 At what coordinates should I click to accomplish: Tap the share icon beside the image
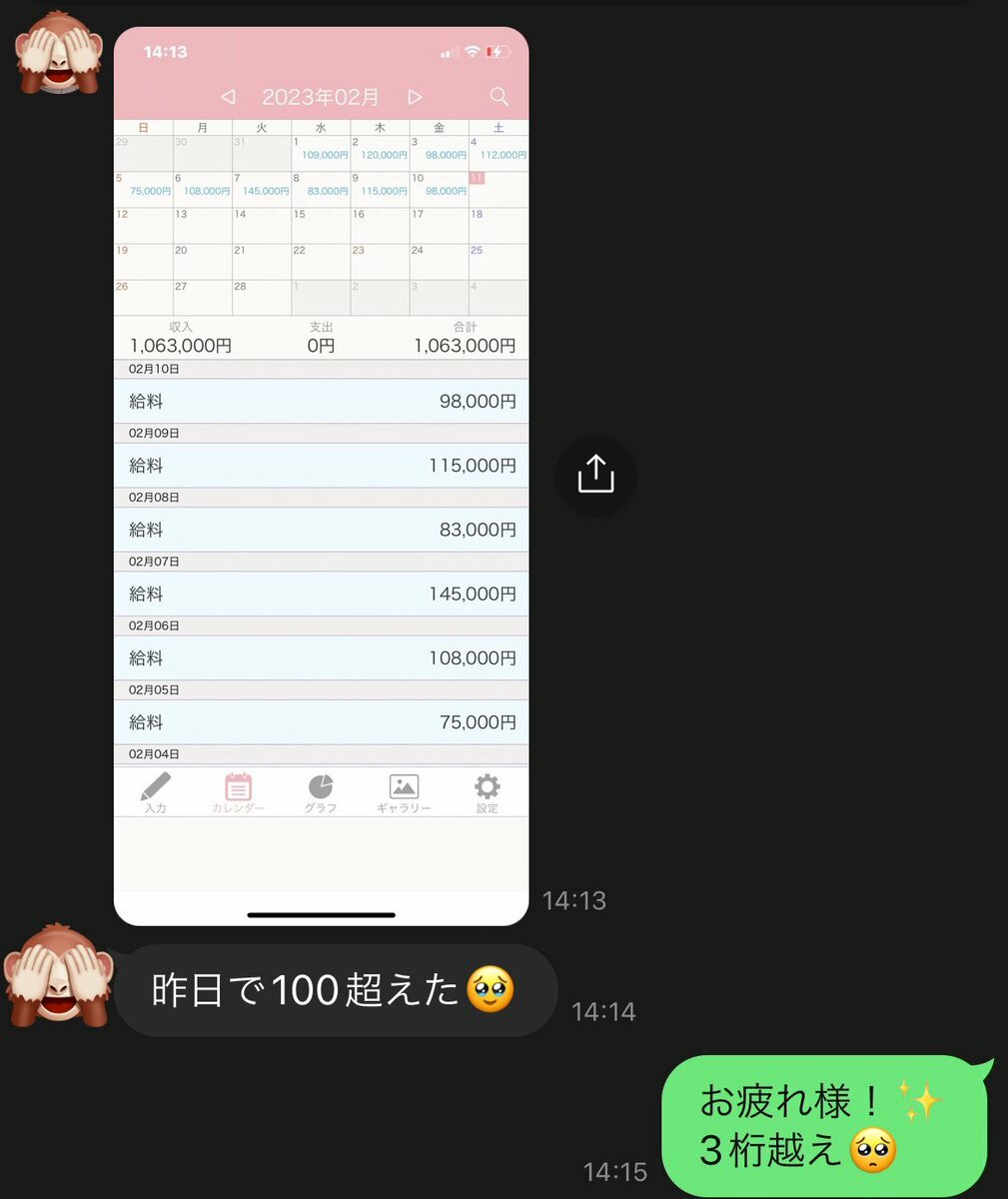(595, 475)
